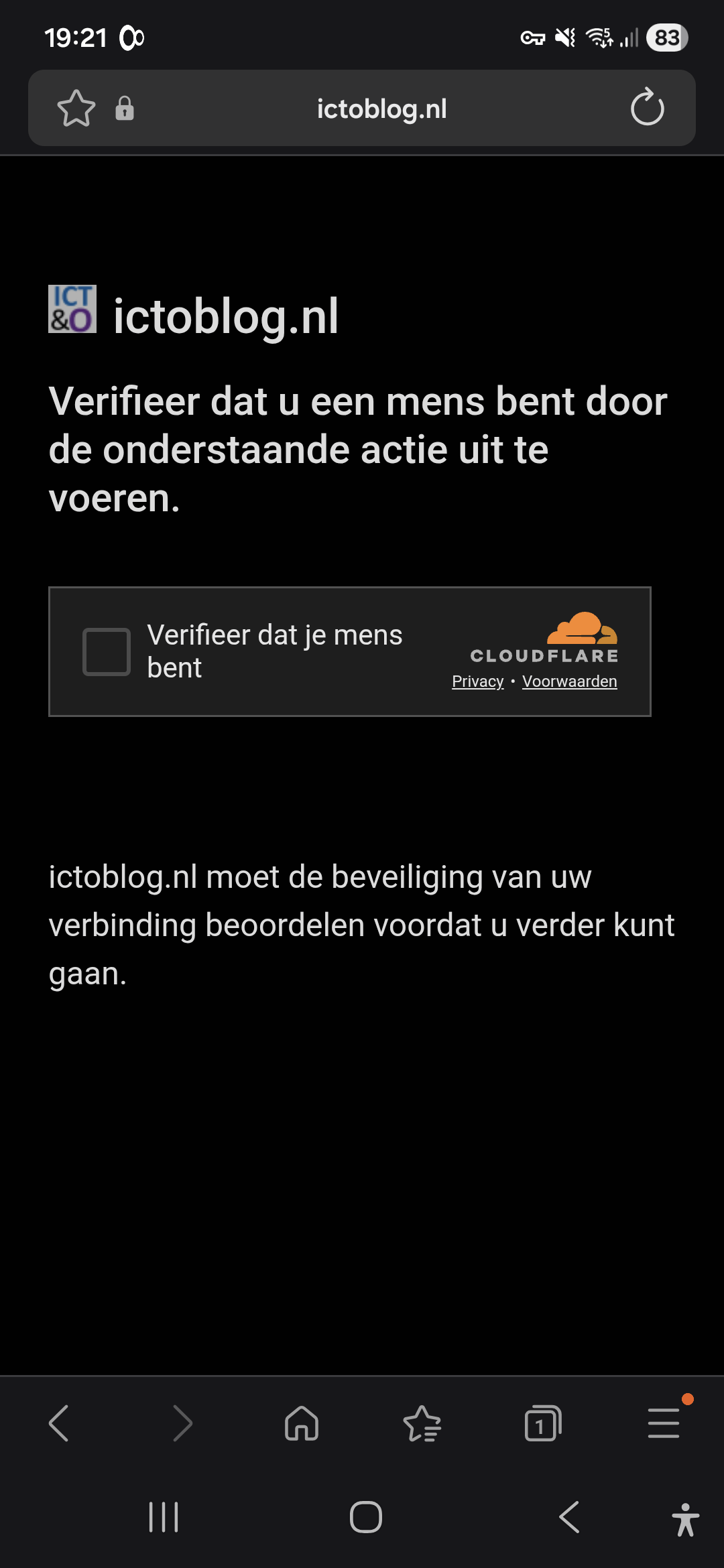Open the accessibility shortcut button

click(684, 1519)
